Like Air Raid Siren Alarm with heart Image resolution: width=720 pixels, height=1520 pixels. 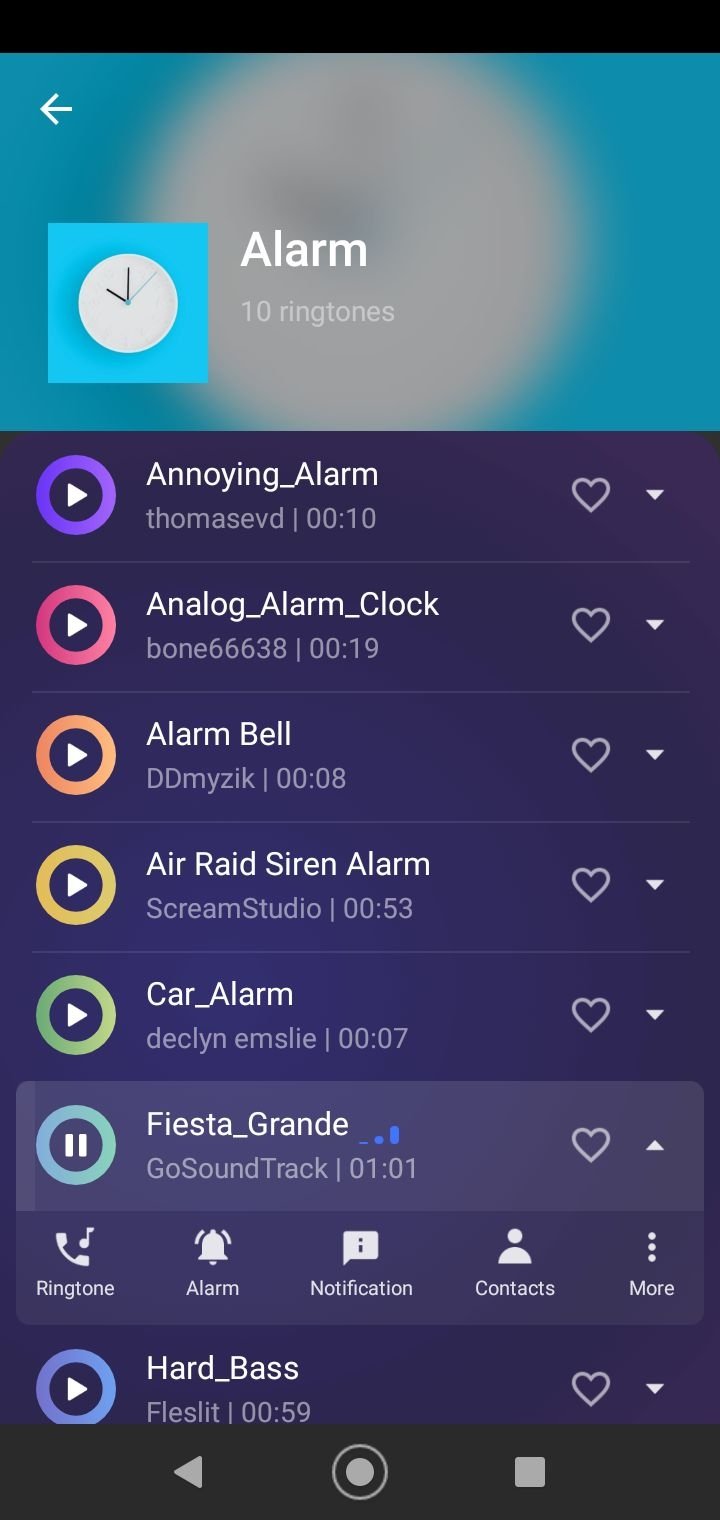coord(590,885)
